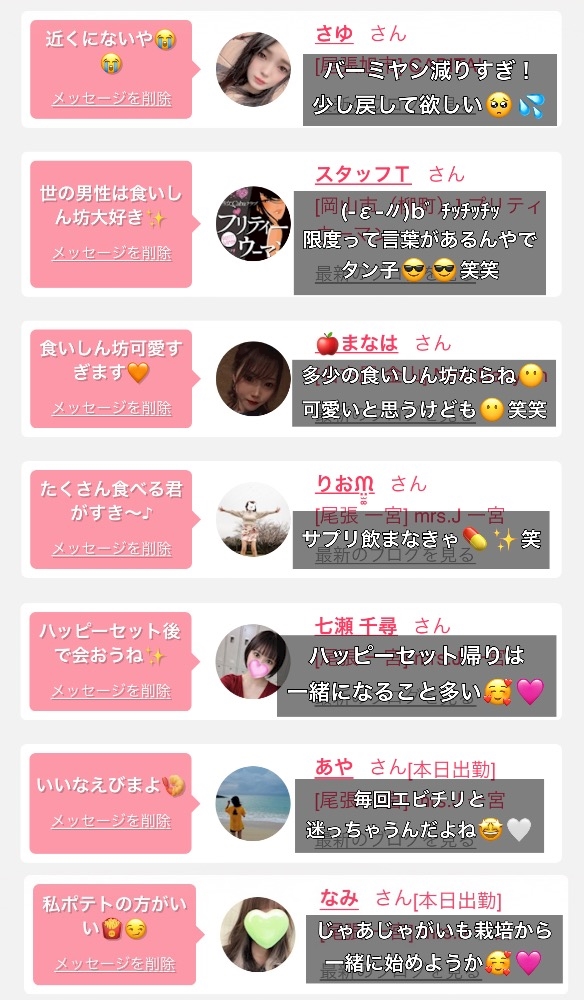Tap the プリティーウーマン avatar image

pyautogui.click(x=253, y=223)
